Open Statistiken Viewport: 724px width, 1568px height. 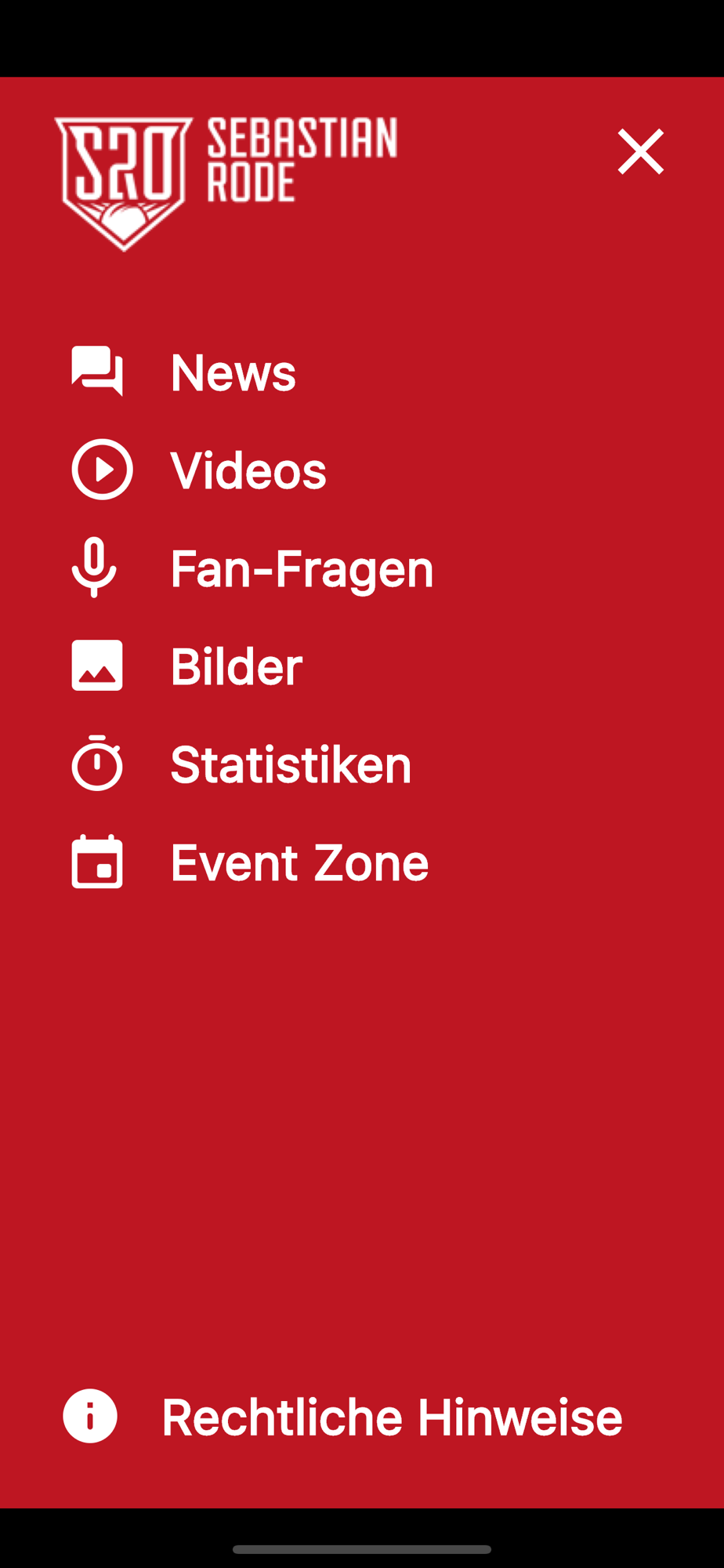[290, 764]
